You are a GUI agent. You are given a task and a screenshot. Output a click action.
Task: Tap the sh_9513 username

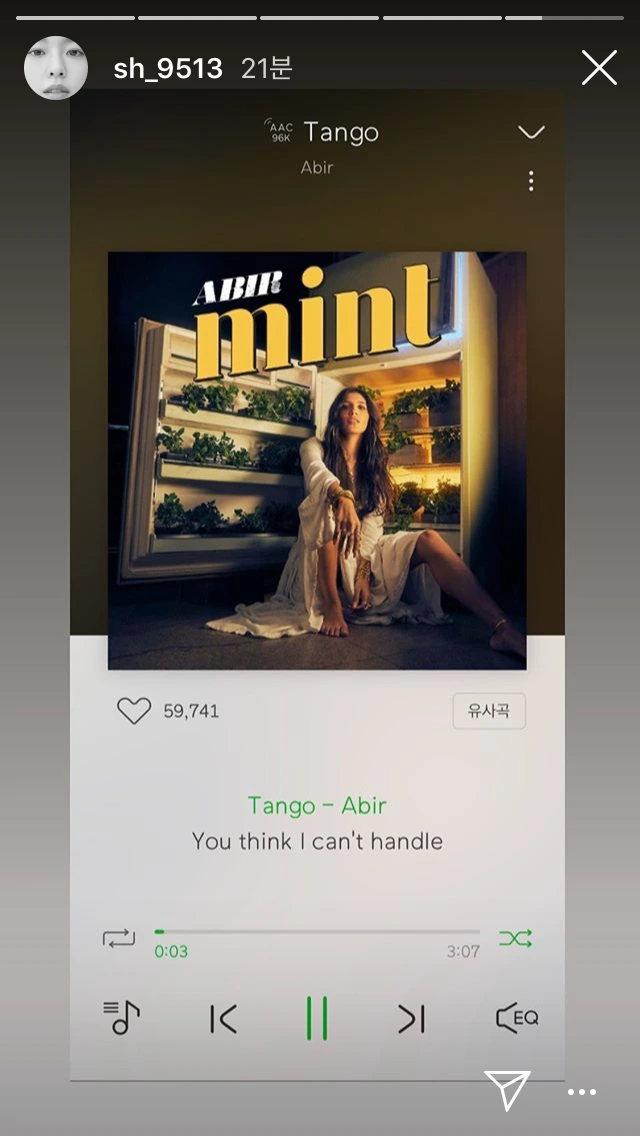pyautogui.click(x=168, y=69)
